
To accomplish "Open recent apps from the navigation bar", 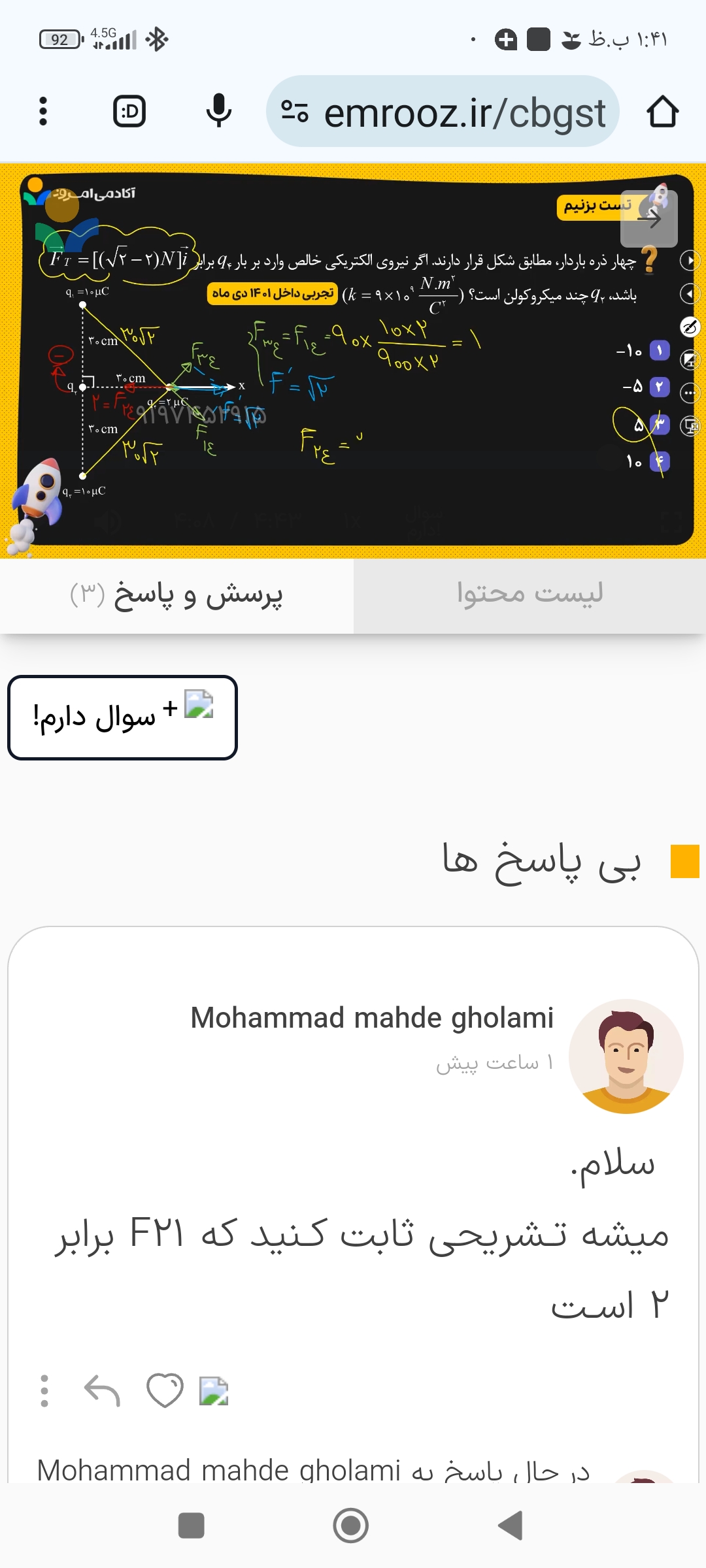I will [191, 1526].
